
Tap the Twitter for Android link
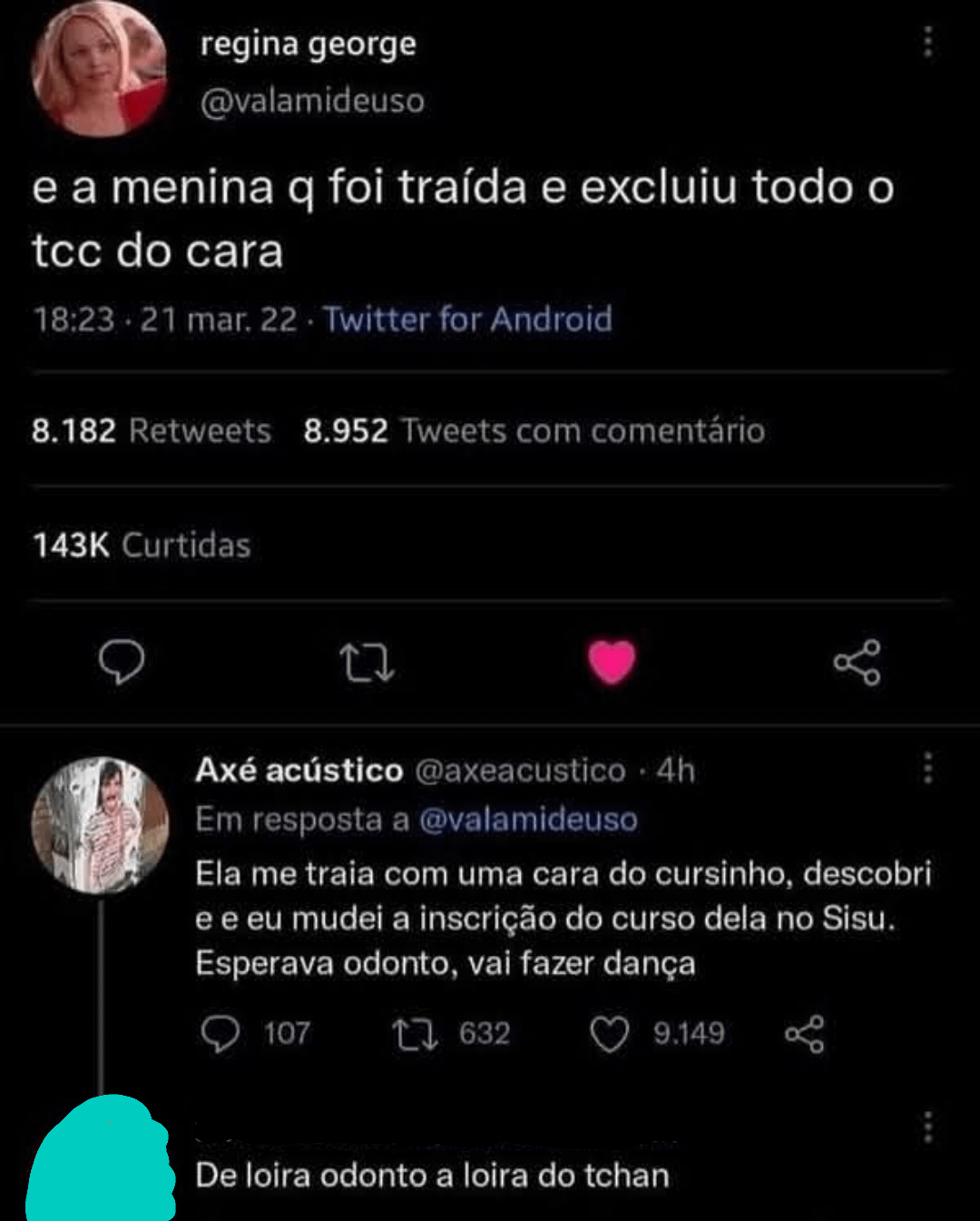click(x=467, y=320)
